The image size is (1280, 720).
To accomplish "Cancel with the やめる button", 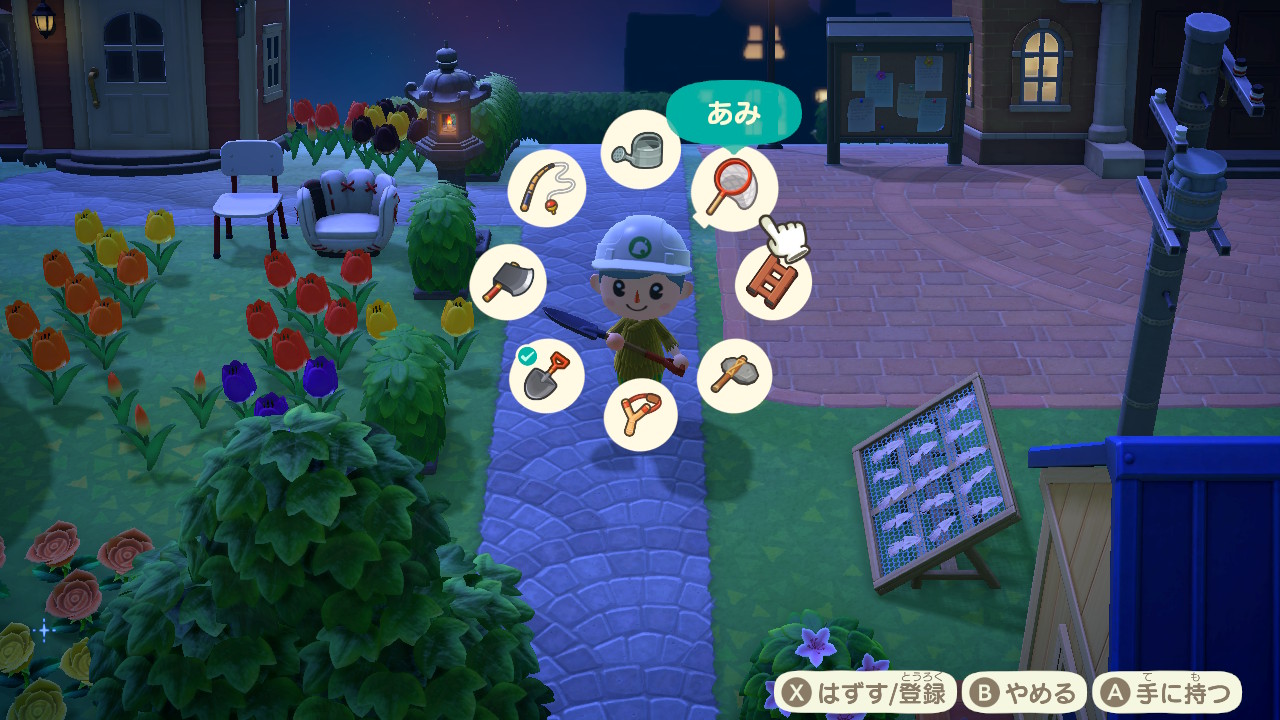I will click(x=1026, y=693).
